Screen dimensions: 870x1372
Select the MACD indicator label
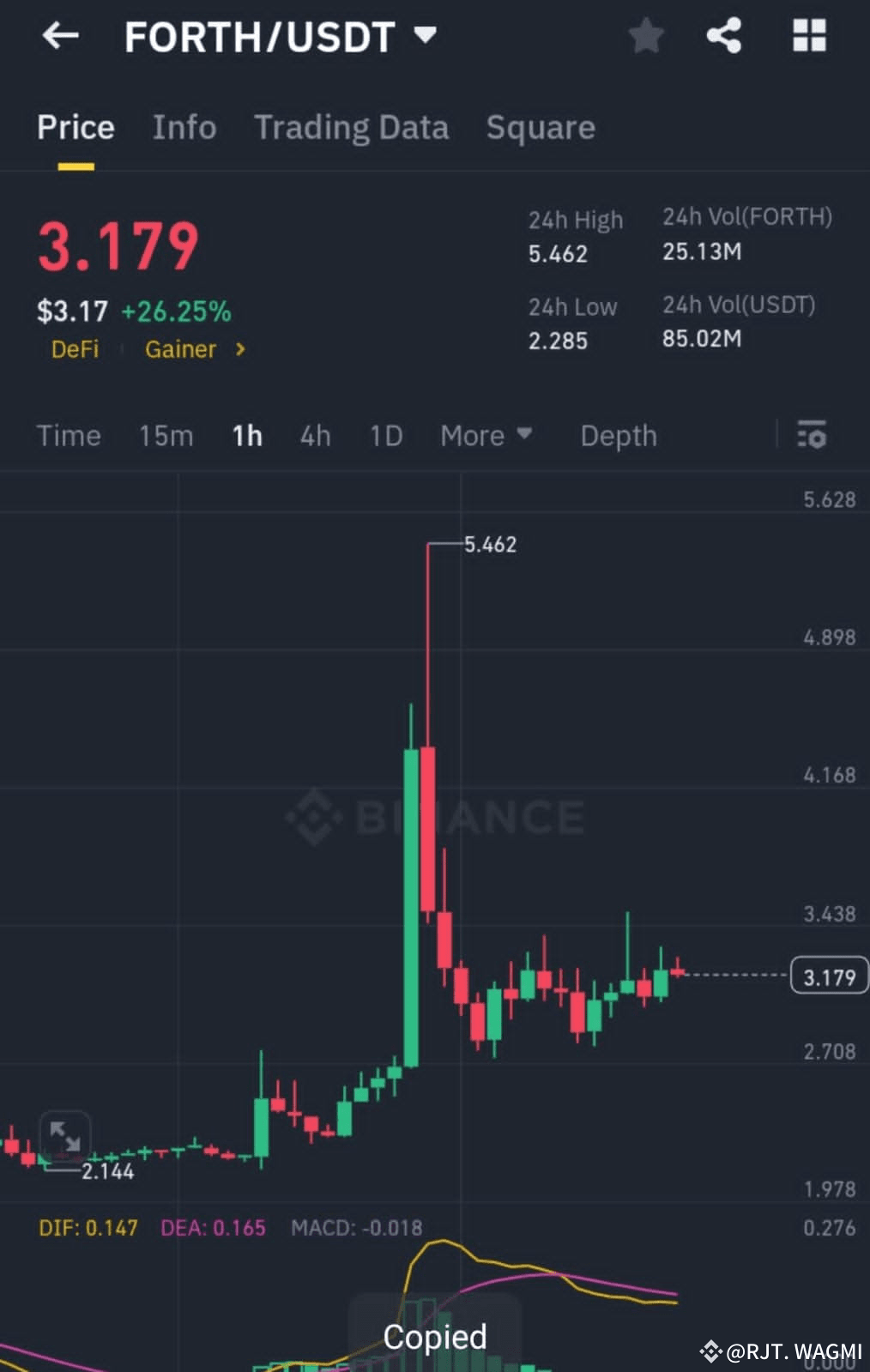coord(353,1227)
